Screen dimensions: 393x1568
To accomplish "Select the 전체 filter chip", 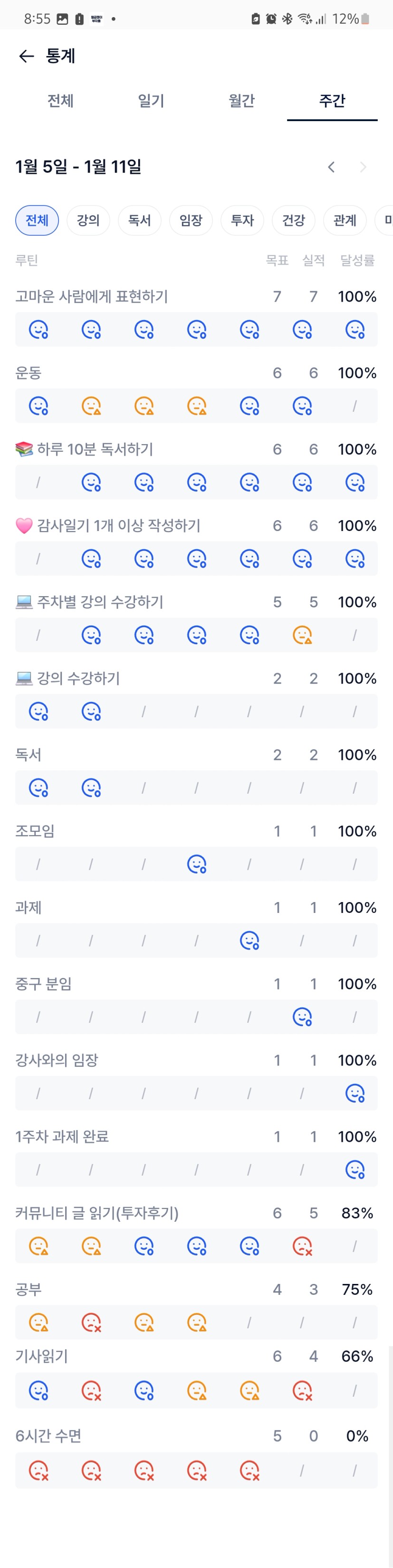I will pyautogui.click(x=37, y=220).
